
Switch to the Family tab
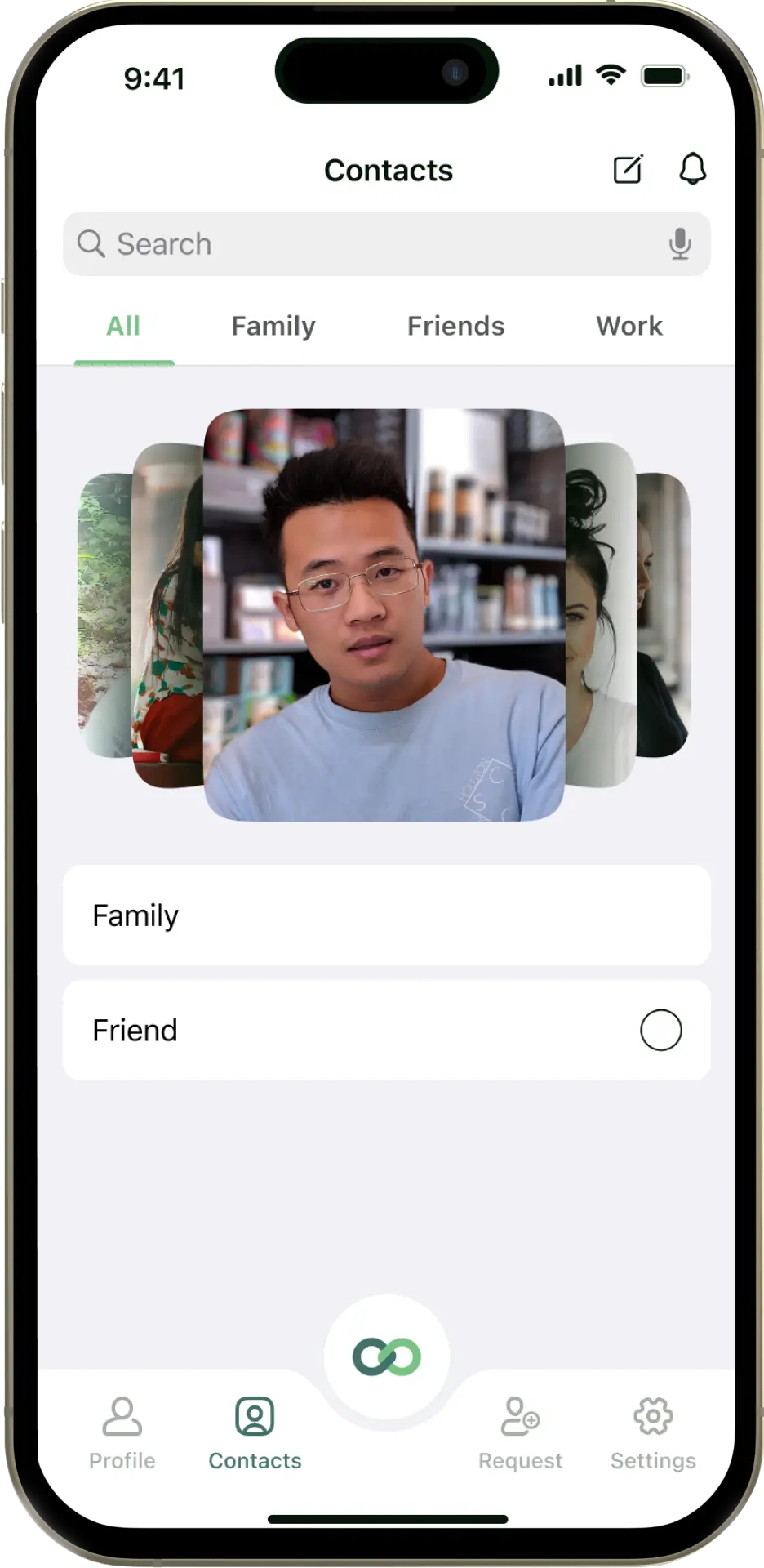tap(273, 326)
